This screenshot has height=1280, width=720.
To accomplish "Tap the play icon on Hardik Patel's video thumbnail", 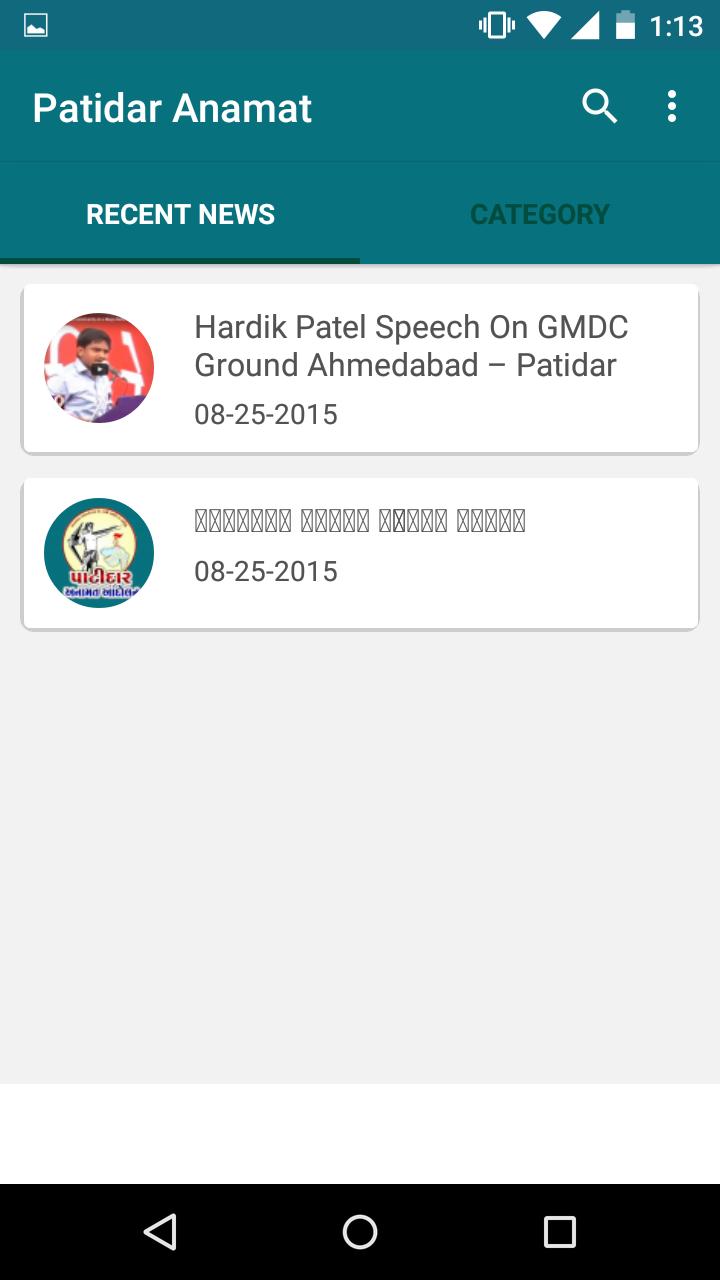I will pyautogui.click(x=99, y=367).
